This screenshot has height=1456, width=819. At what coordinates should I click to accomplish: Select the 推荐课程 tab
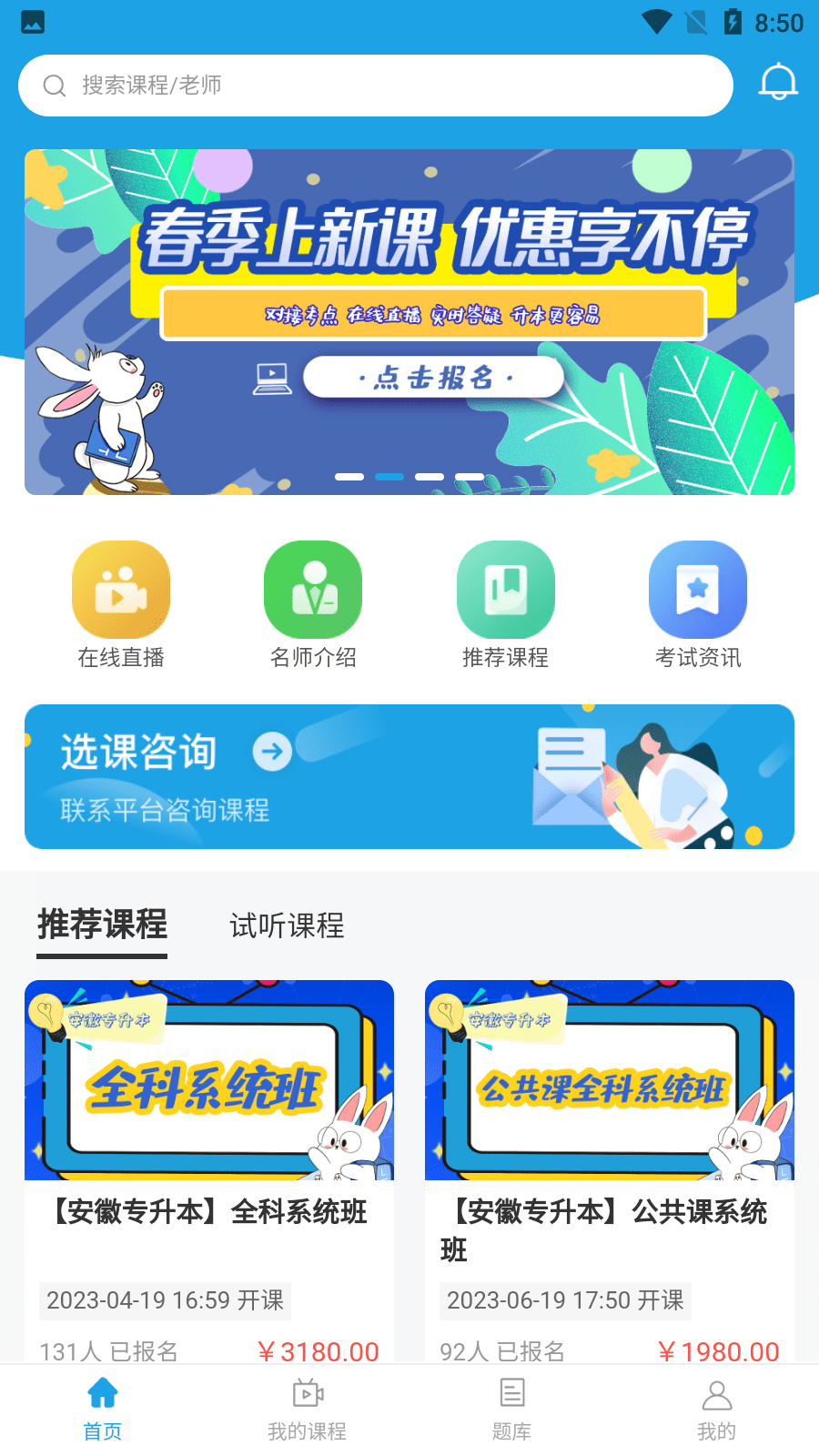pos(101,926)
